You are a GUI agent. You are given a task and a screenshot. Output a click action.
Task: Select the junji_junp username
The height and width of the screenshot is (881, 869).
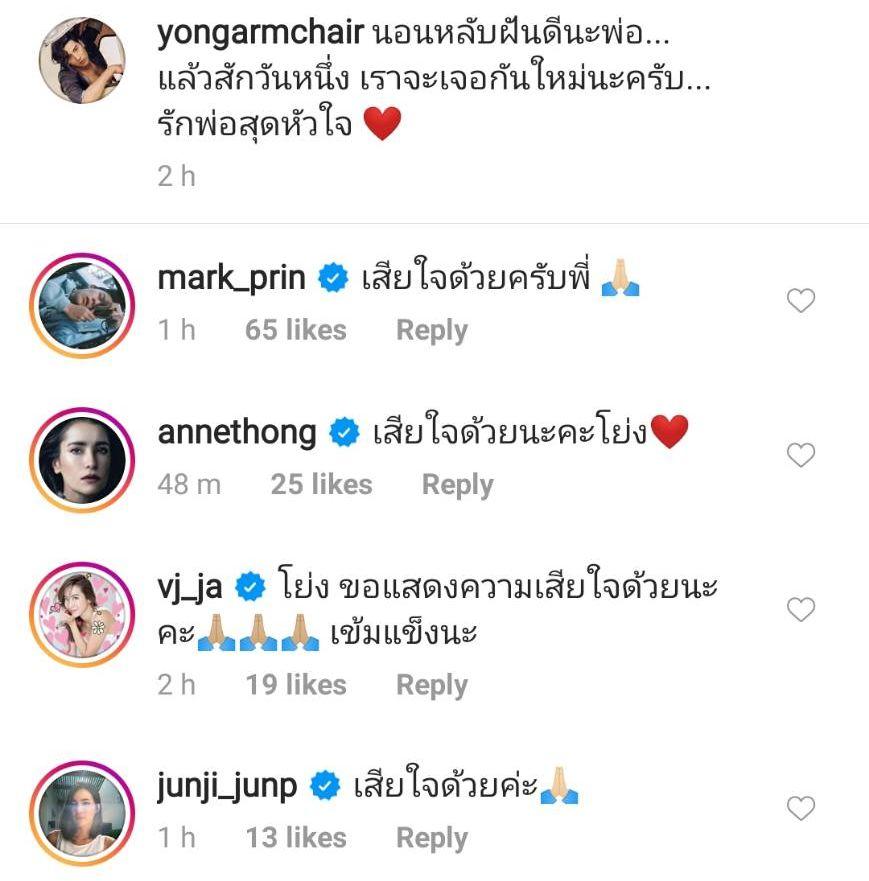(227, 786)
